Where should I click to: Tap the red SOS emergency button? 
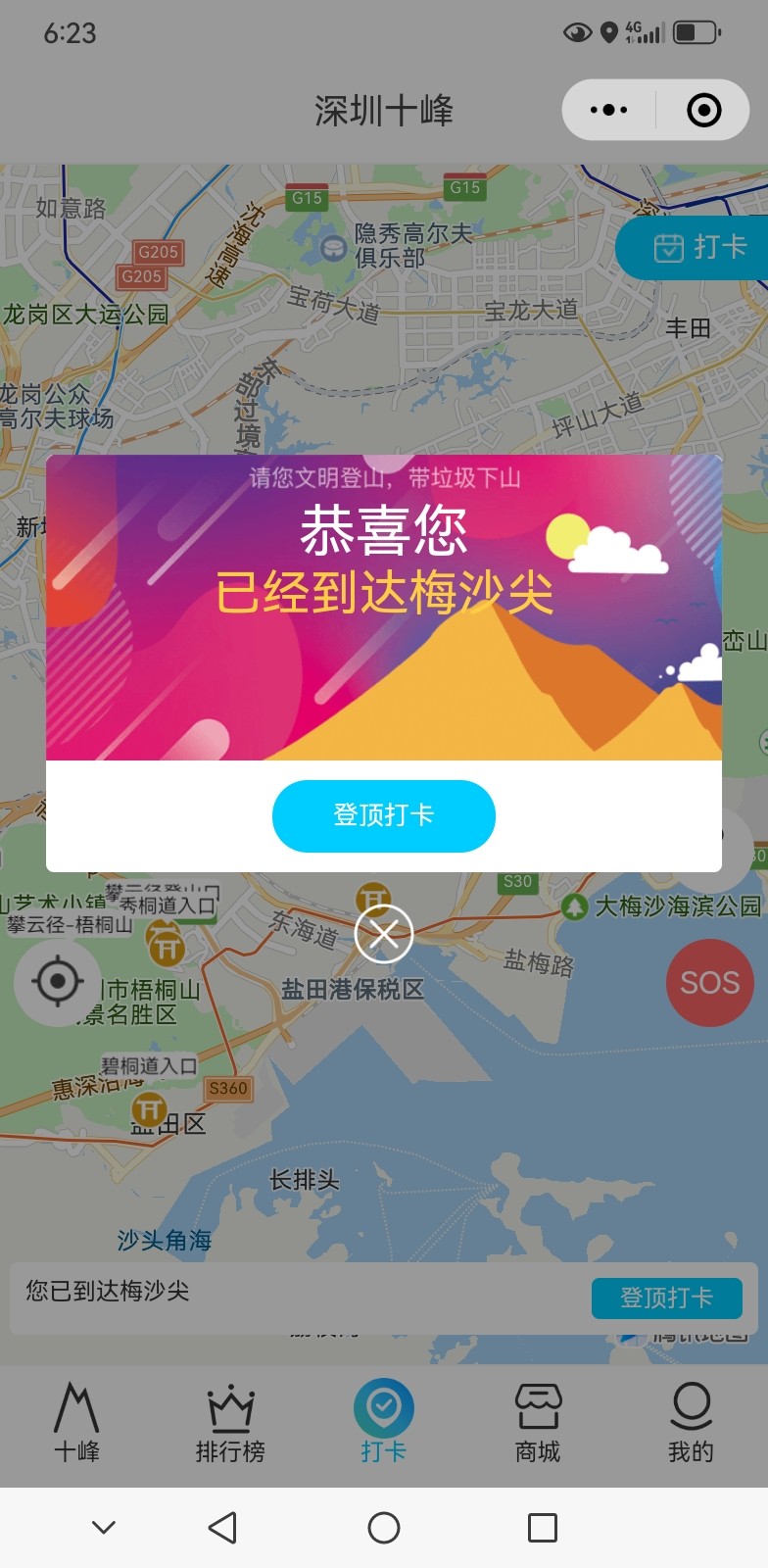[x=710, y=983]
